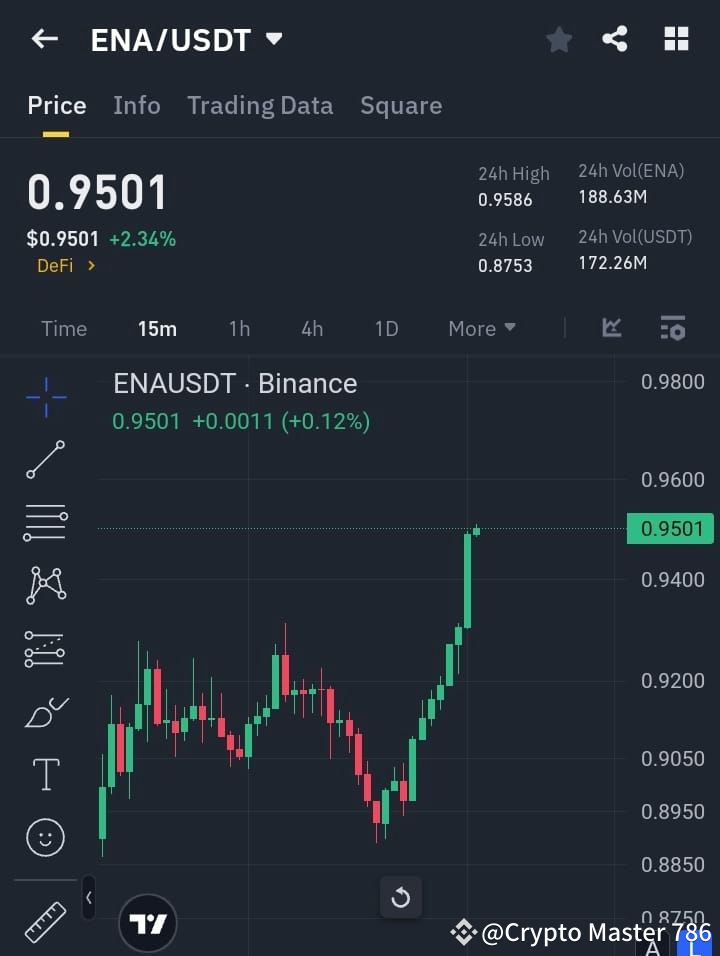
Task: Select the trend line drawing tool
Action: [45, 460]
